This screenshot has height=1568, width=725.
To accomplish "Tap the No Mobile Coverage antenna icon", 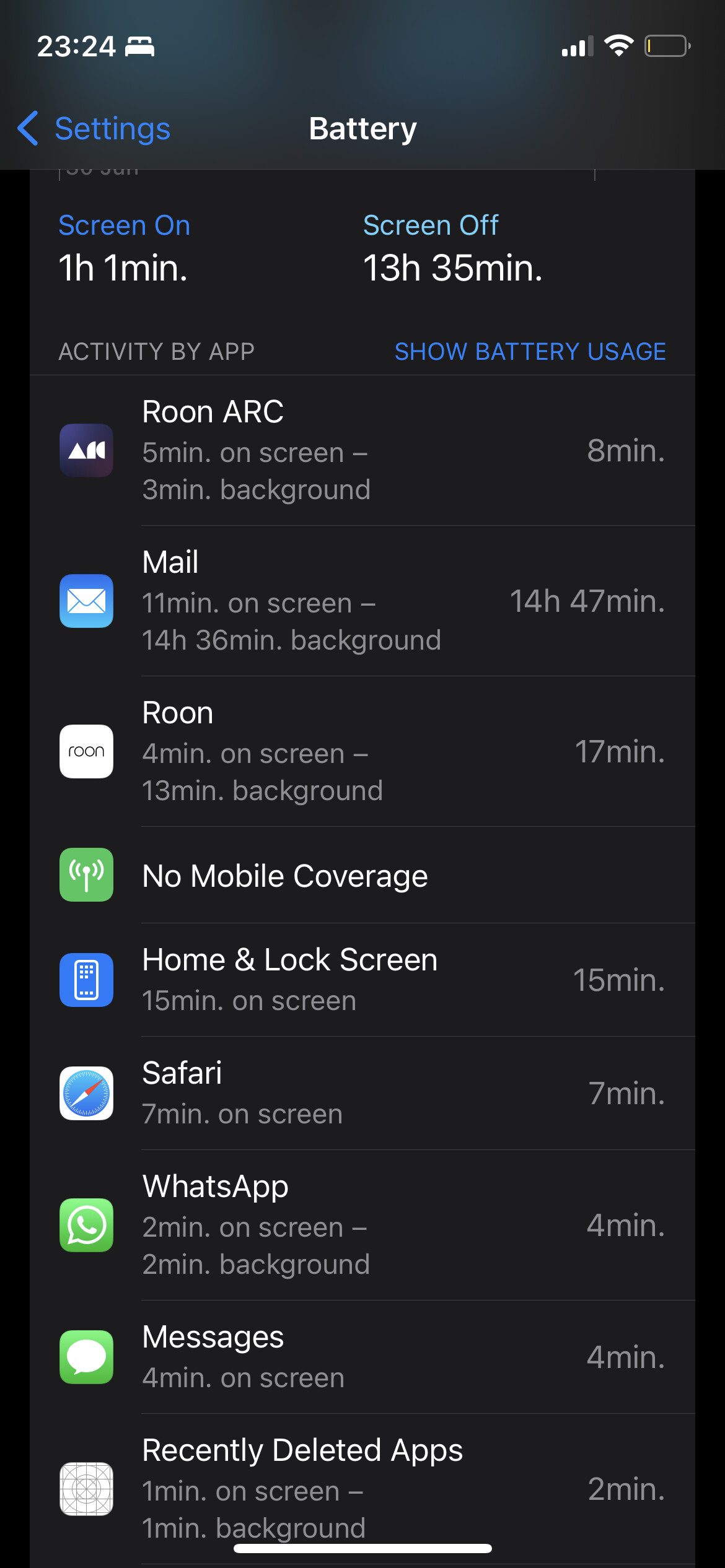I will pyautogui.click(x=86, y=875).
